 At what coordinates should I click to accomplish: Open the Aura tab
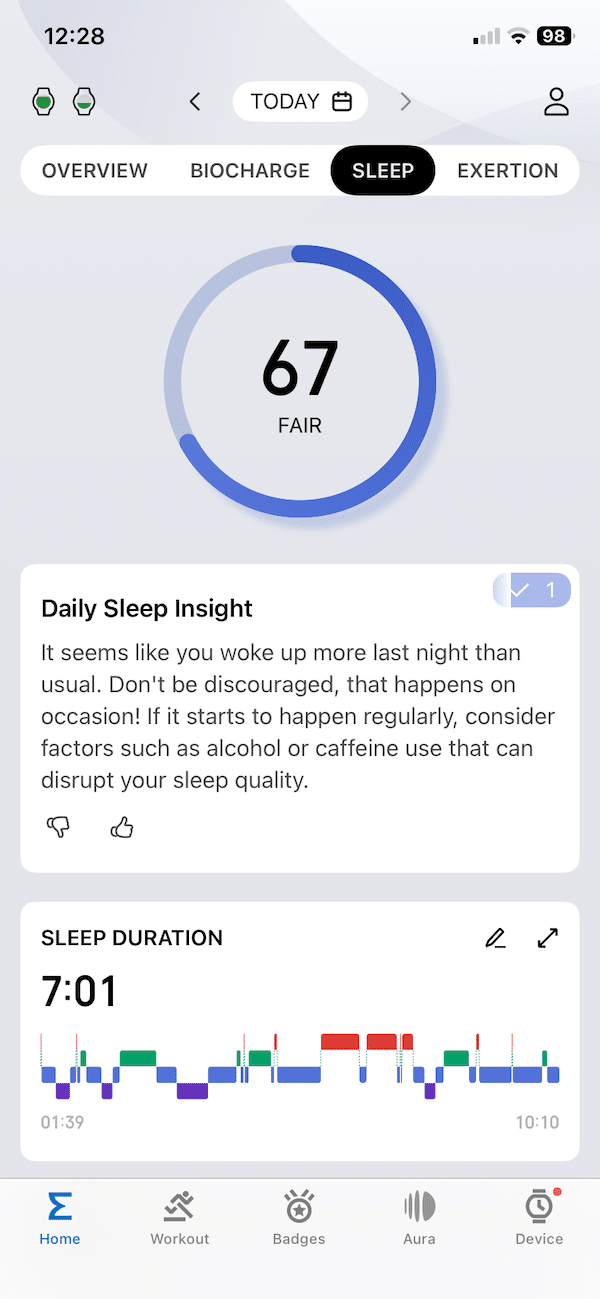click(419, 1218)
